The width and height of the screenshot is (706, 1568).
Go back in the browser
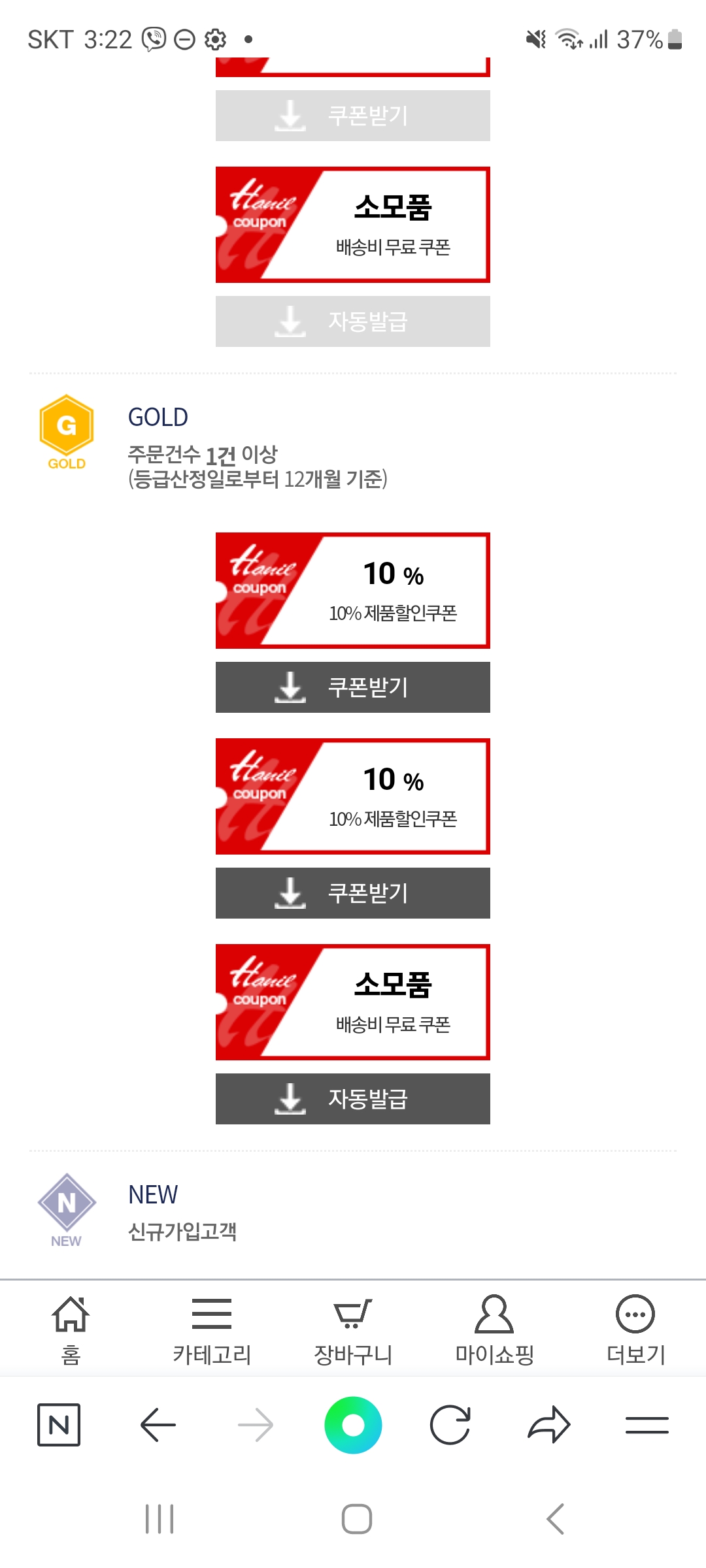pos(158,1425)
